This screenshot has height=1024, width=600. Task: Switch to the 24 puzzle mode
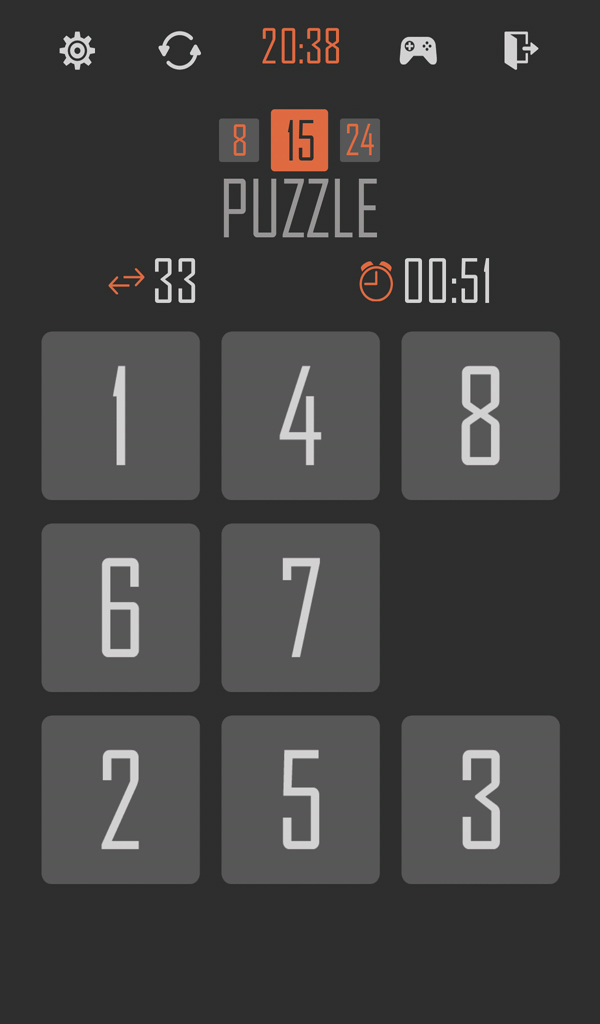click(360, 141)
